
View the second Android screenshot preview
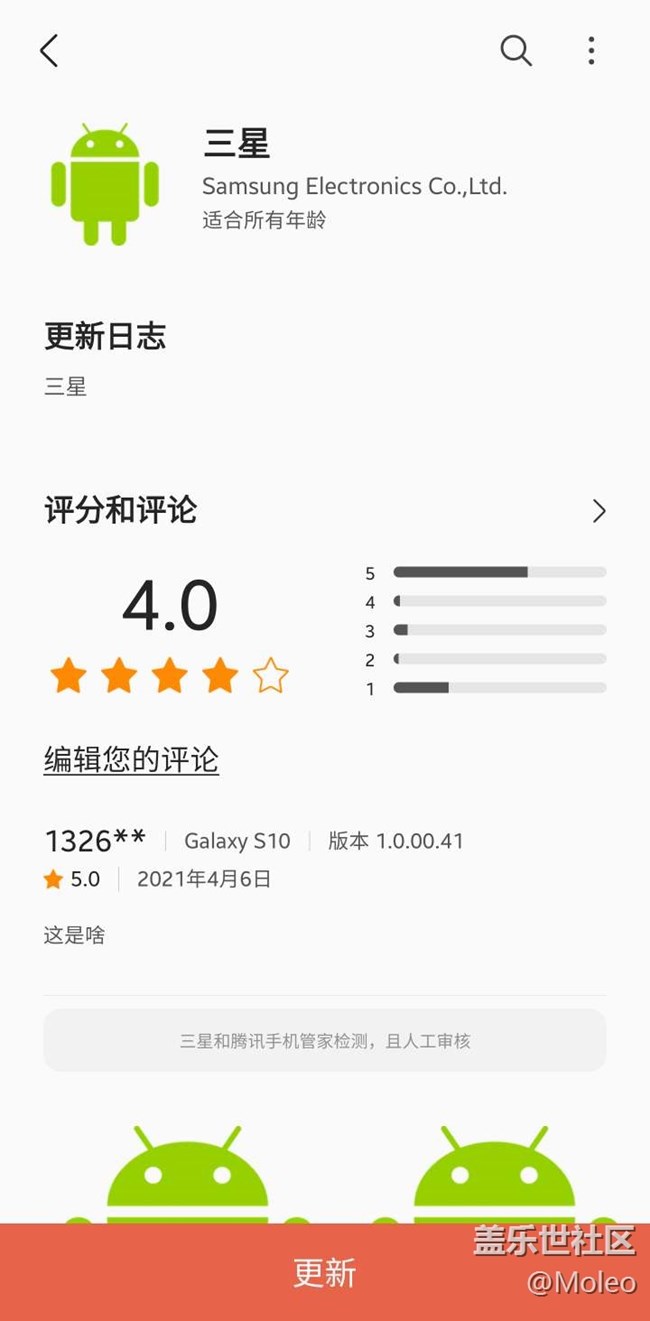pyautogui.click(x=494, y=1171)
